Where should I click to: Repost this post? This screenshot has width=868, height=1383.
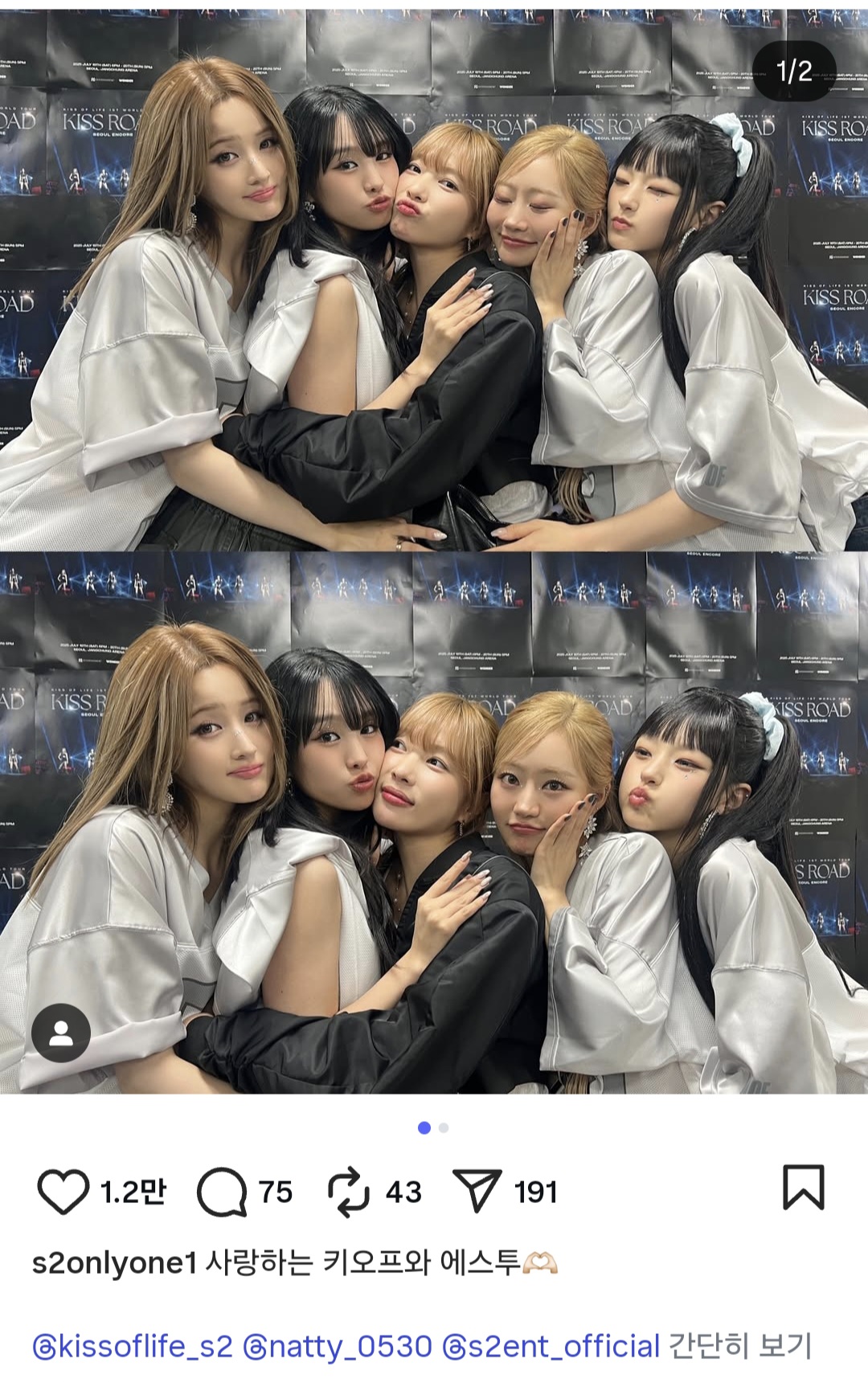349,1191
